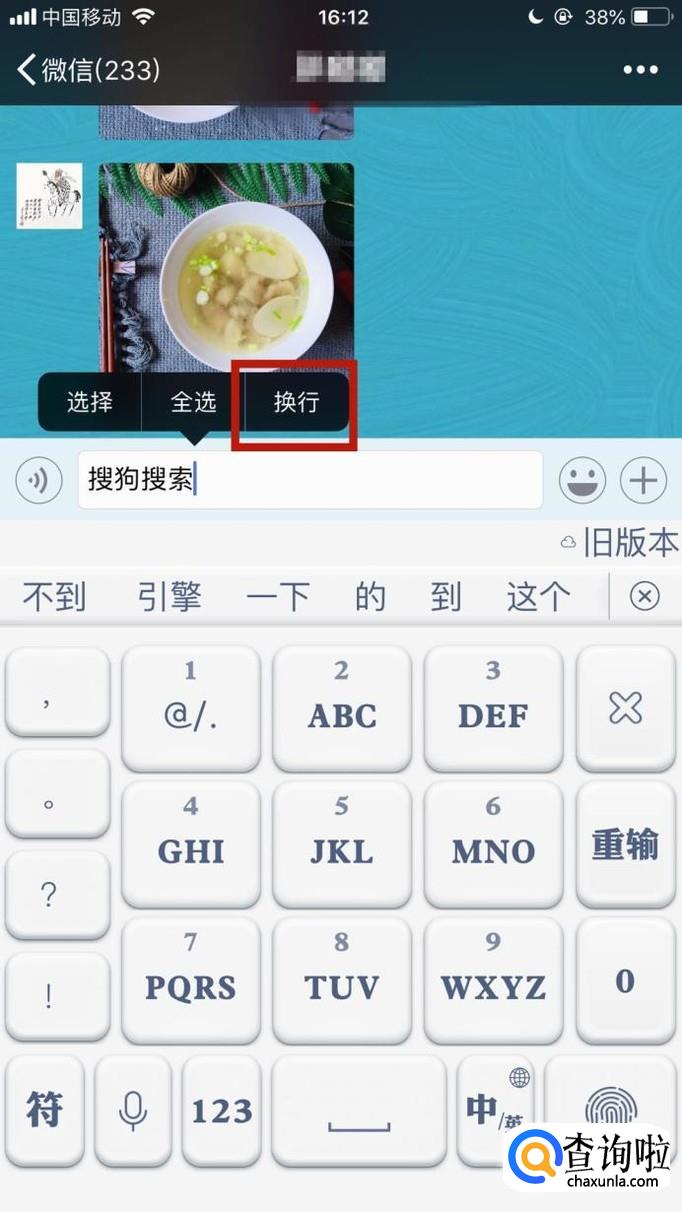Tap the 重输 re-enter key

click(x=625, y=845)
